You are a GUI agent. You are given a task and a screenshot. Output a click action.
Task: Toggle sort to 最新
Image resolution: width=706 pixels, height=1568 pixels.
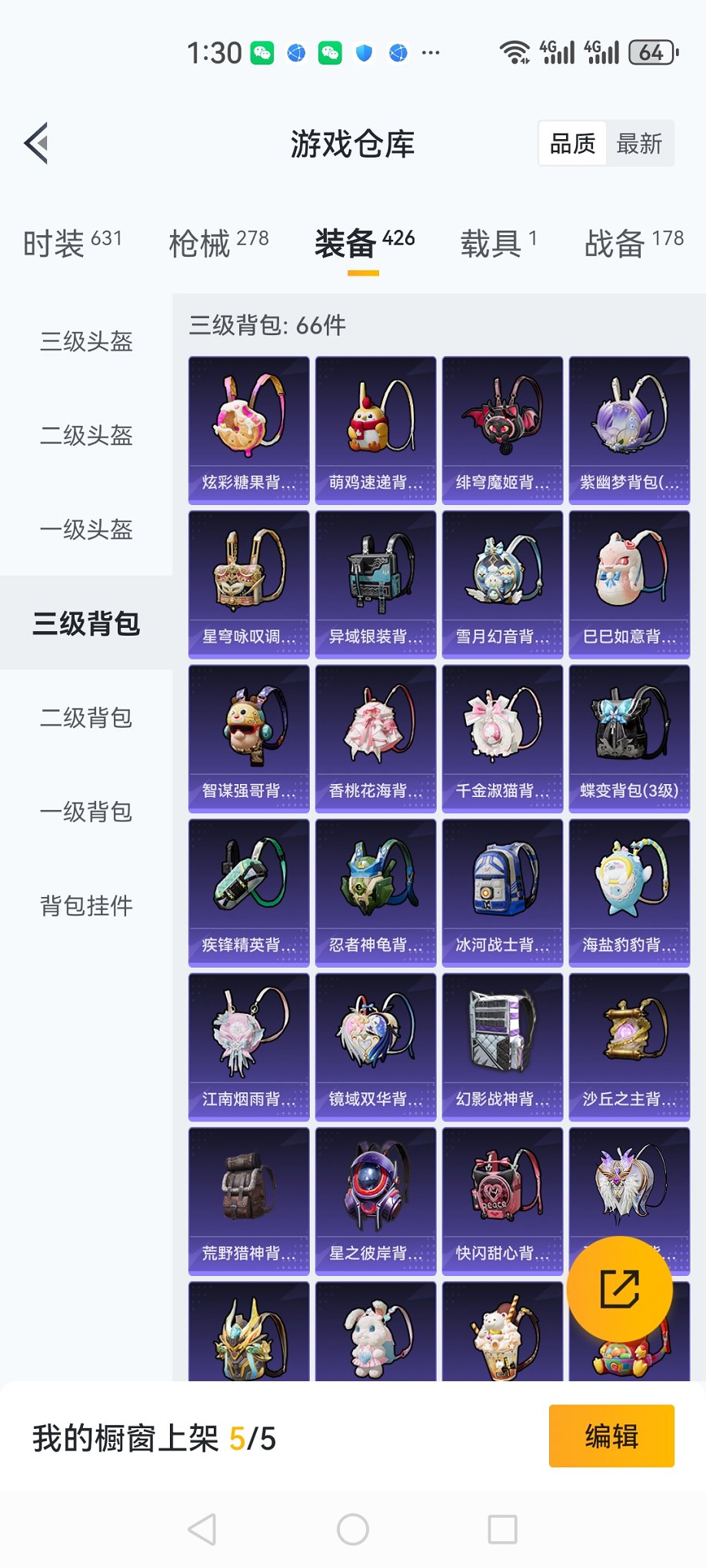point(641,143)
